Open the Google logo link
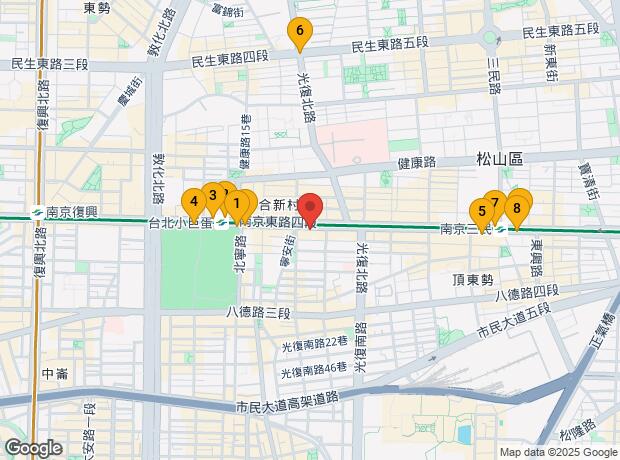The width and height of the screenshot is (620, 460). pyautogui.click(x=33, y=448)
